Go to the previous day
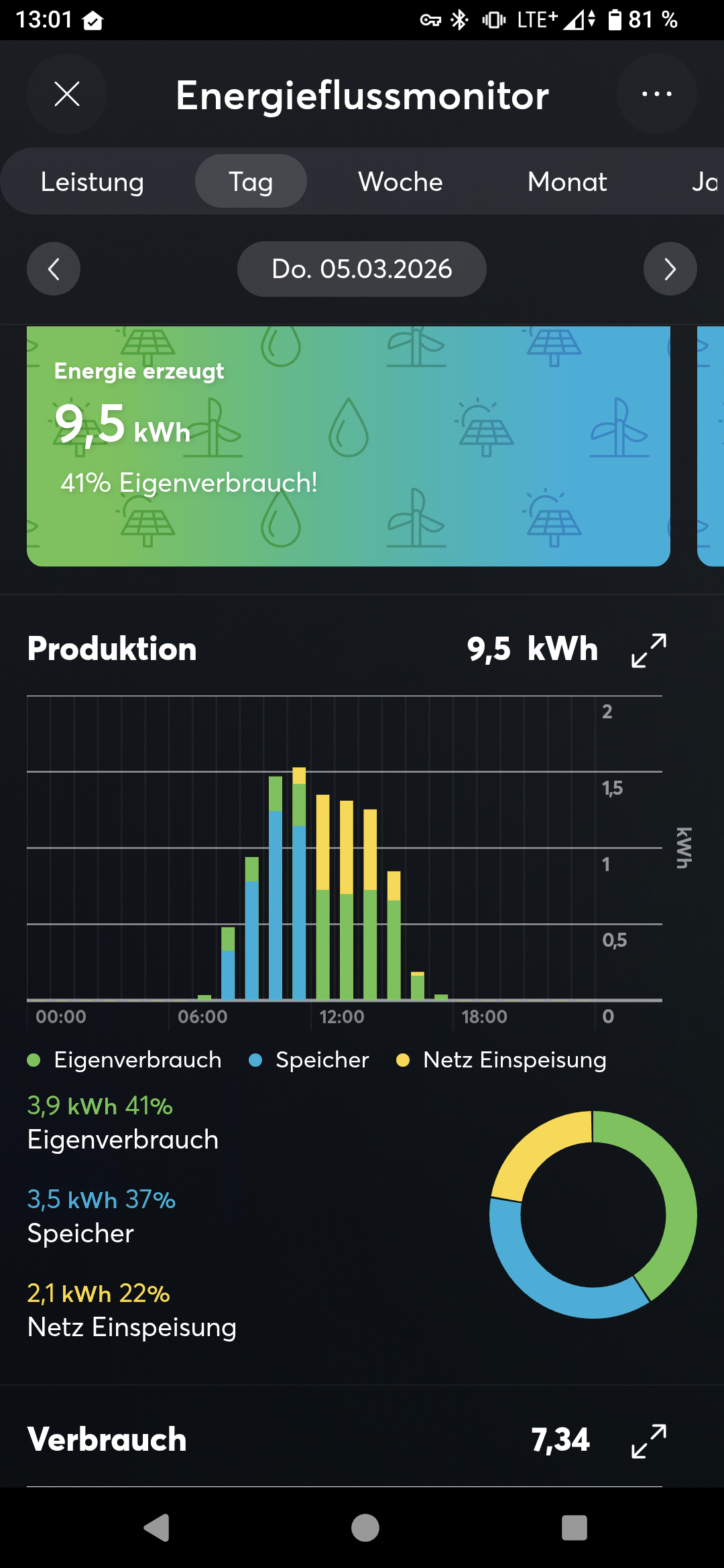This screenshot has height=1568, width=724. tap(54, 269)
